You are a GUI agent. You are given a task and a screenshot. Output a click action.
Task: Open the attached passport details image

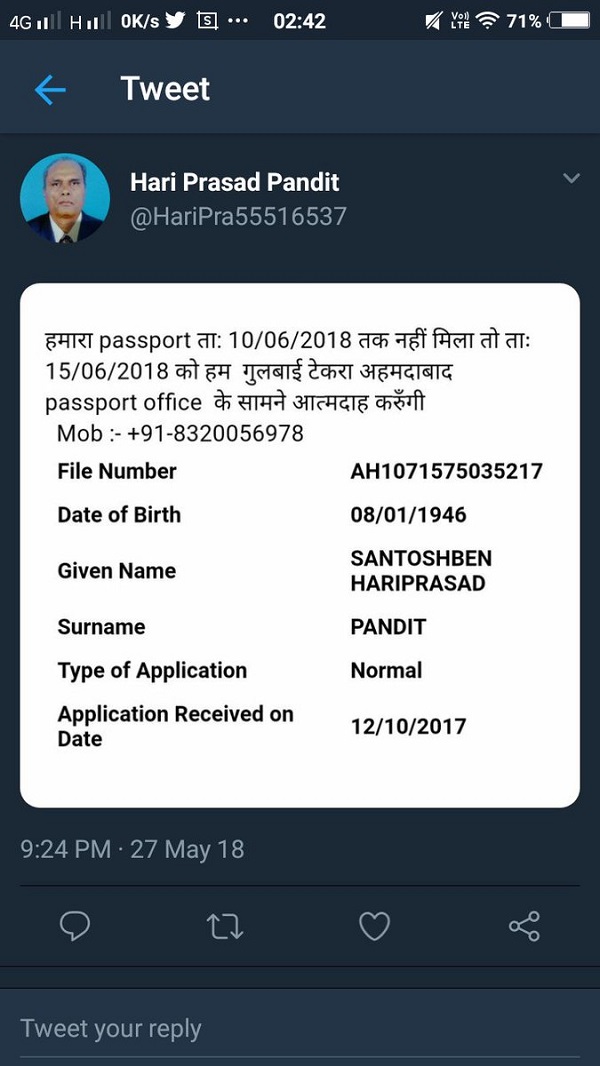click(x=300, y=545)
